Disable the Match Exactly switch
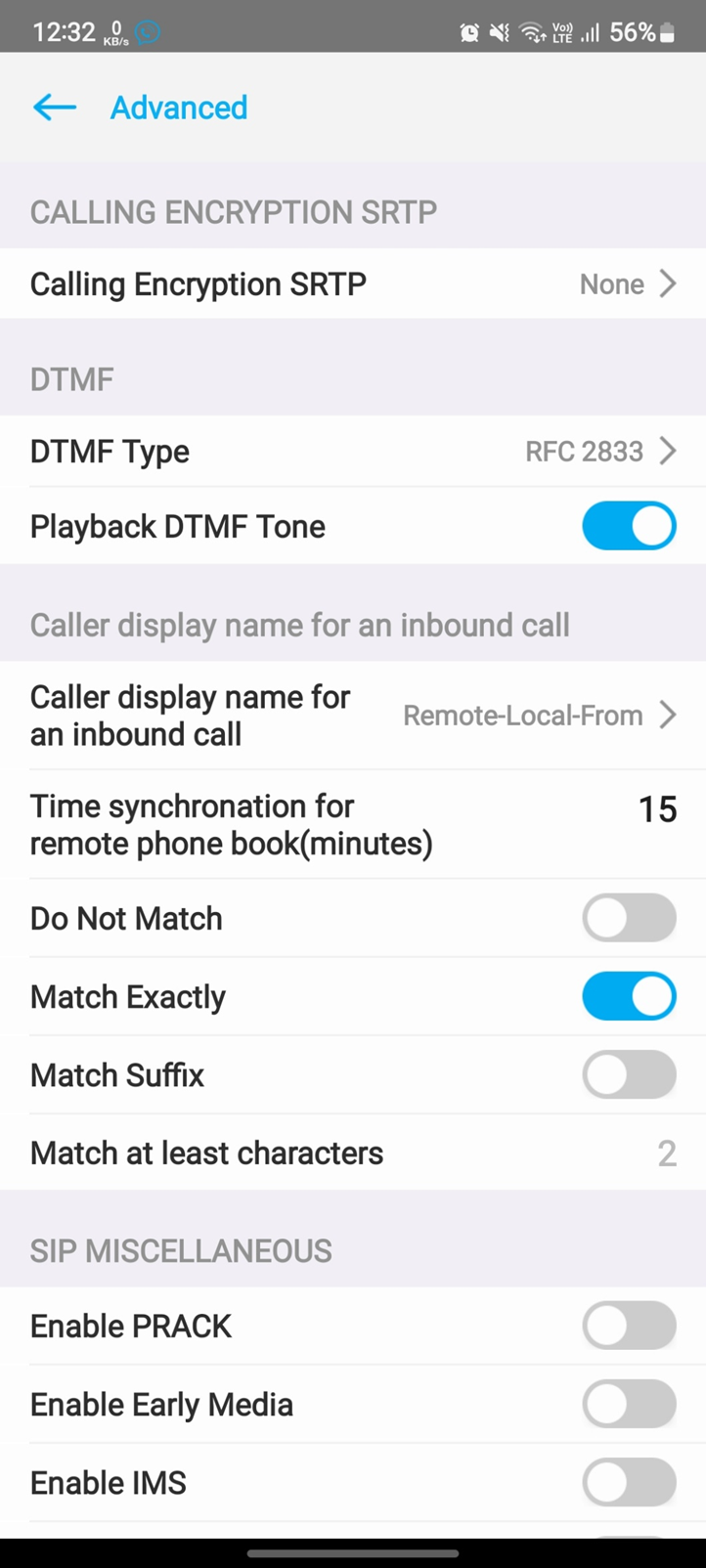The height and width of the screenshot is (1568, 706). tap(628, 997)
